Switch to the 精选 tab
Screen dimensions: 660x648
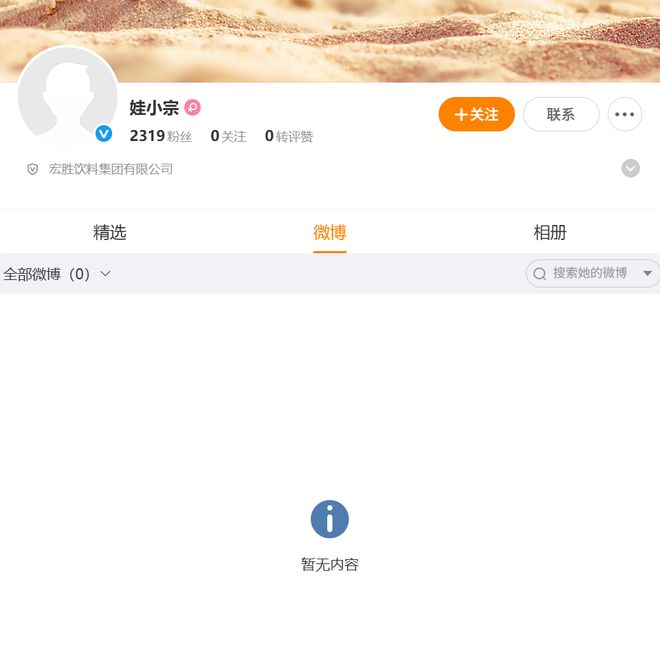point(110,233)
